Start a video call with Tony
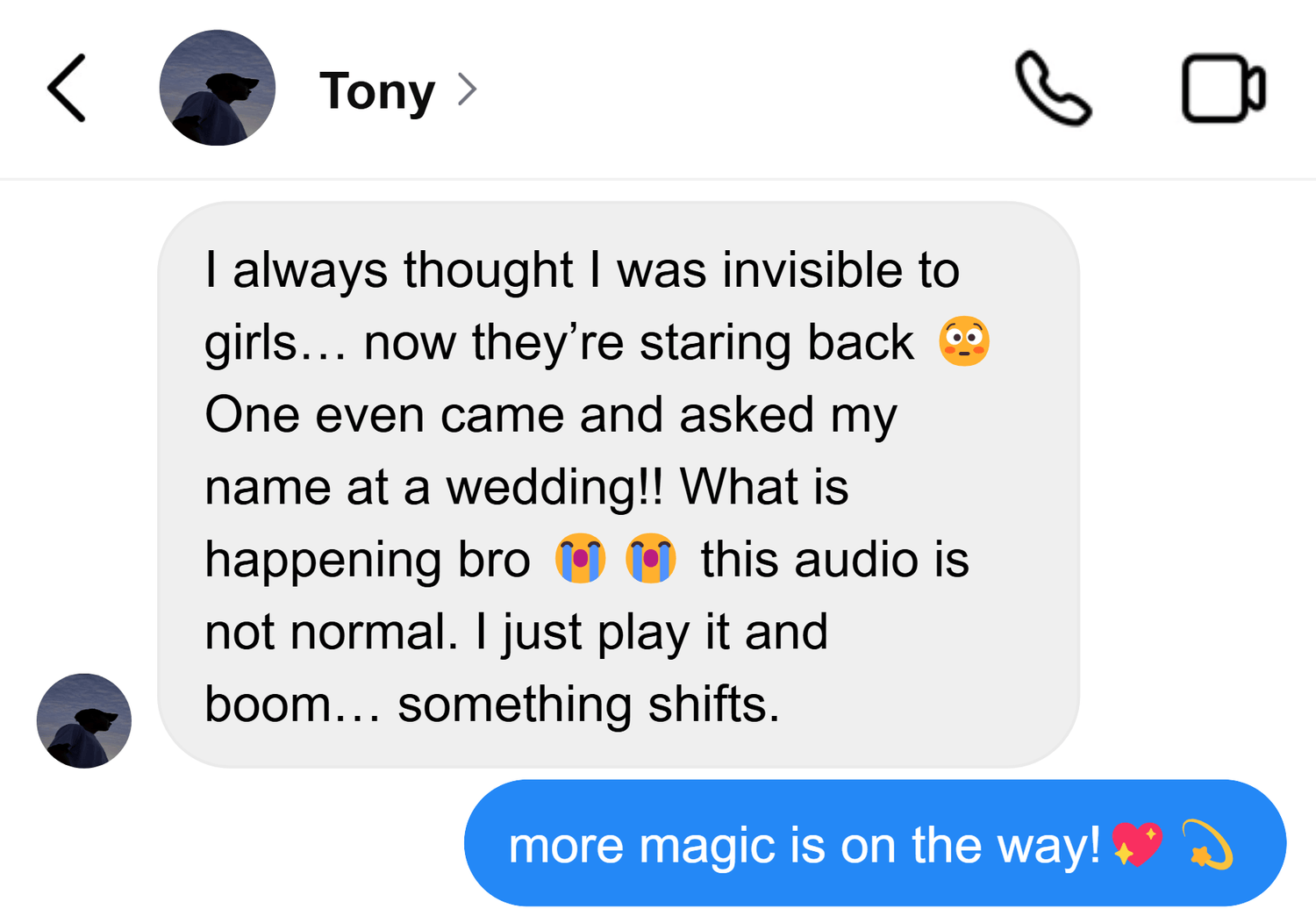 tap(1223, 89)
